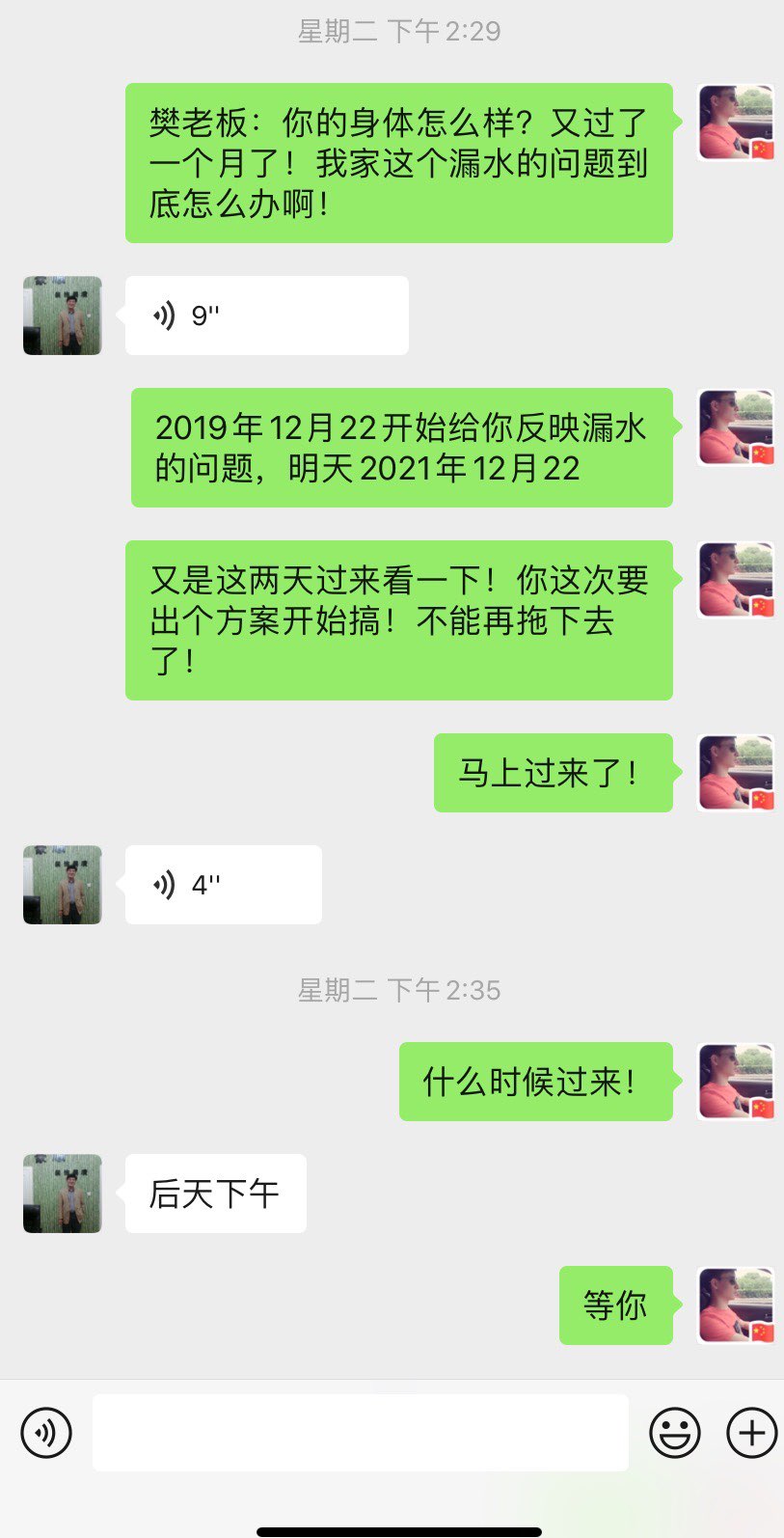Image resolution: width=784 pixels, height=1538 pixels.
Task: Open own avatar beside 等你 message
Action: tap(736, 1305)
